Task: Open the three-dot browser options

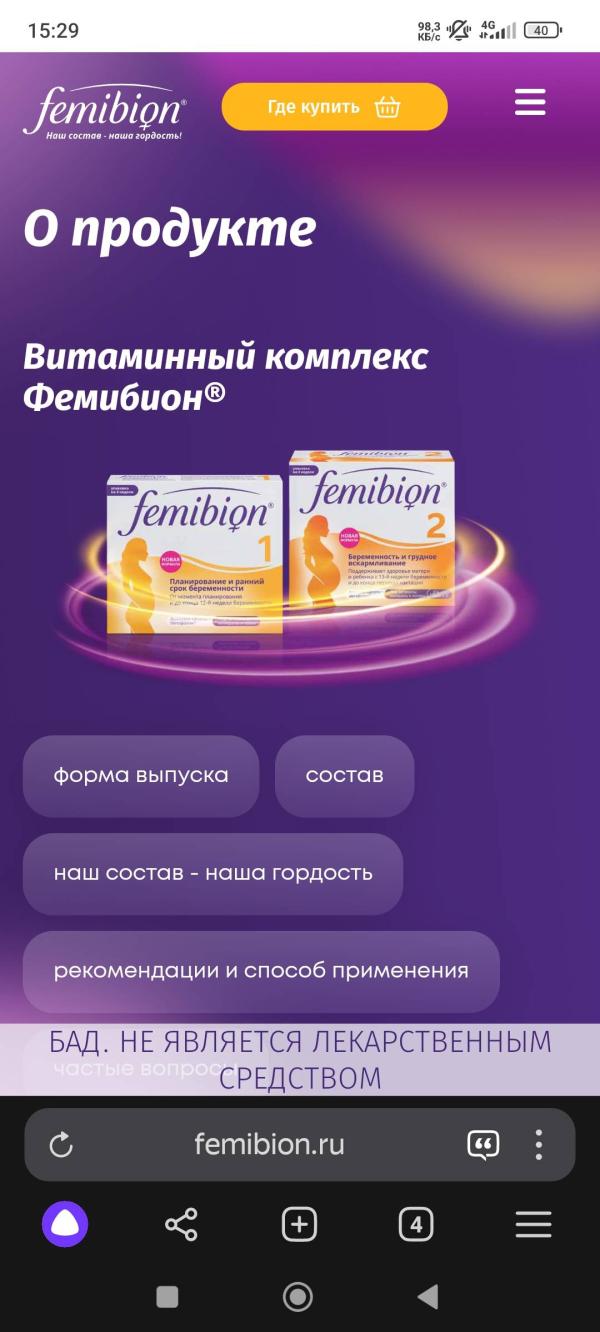Action: 539,1145
